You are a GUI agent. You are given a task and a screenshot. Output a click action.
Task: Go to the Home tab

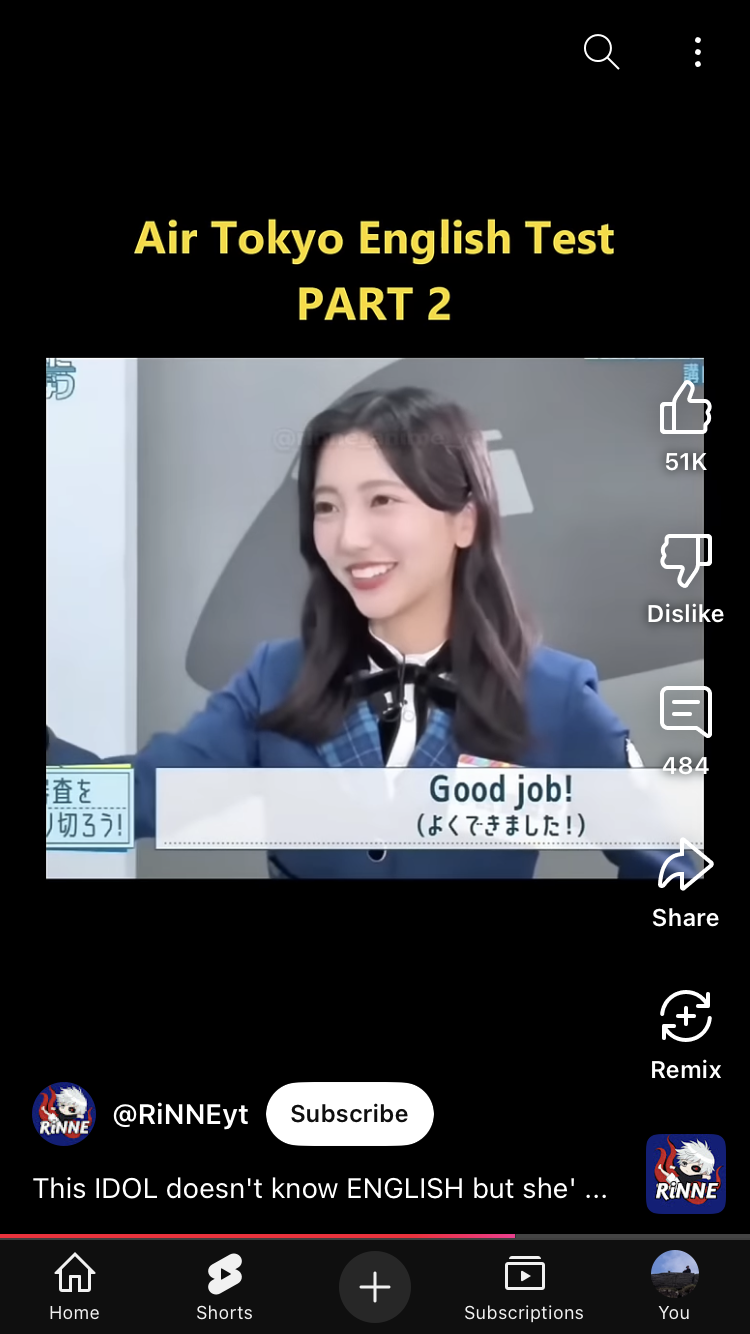point(75,1288)
